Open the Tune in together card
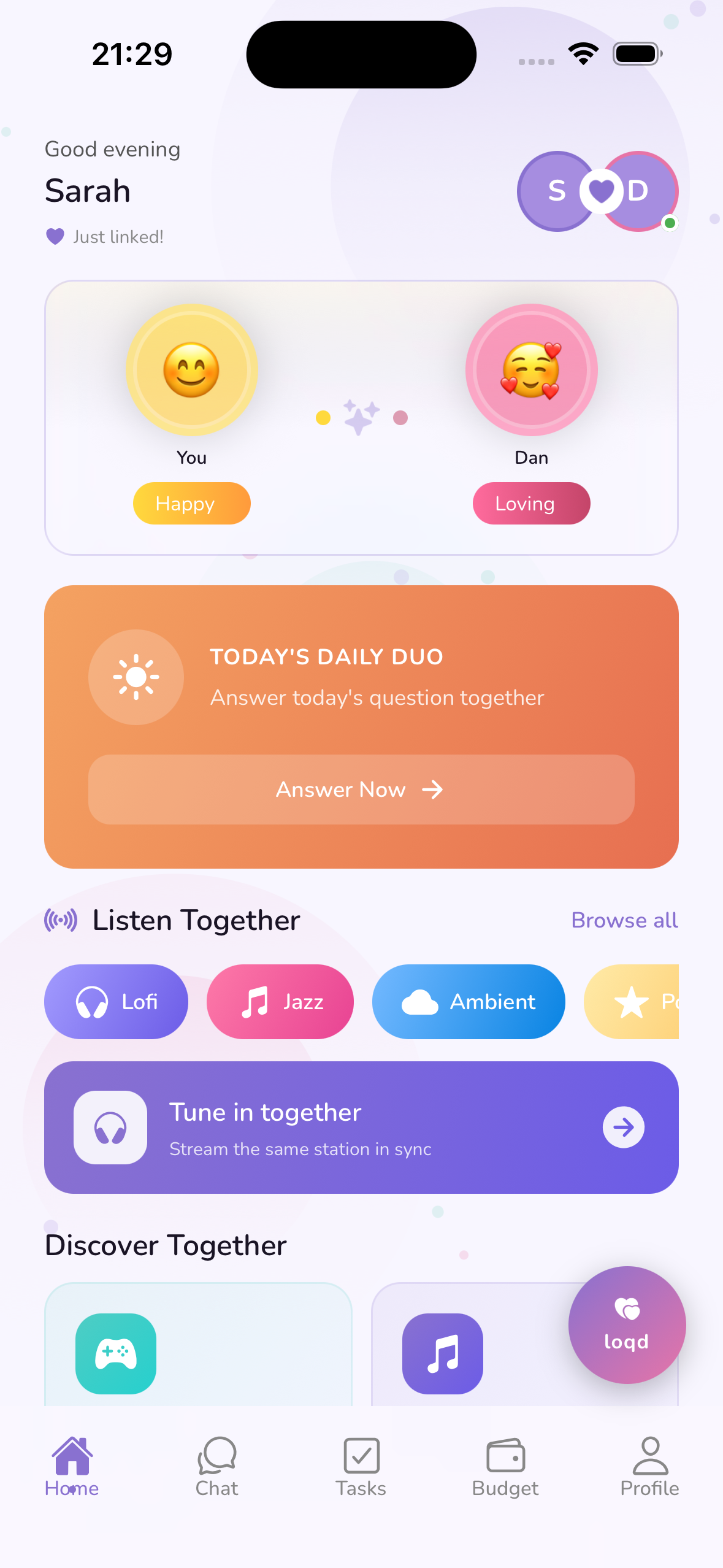The height and width of the screenshot is (1568, 723). point(361,1128)
